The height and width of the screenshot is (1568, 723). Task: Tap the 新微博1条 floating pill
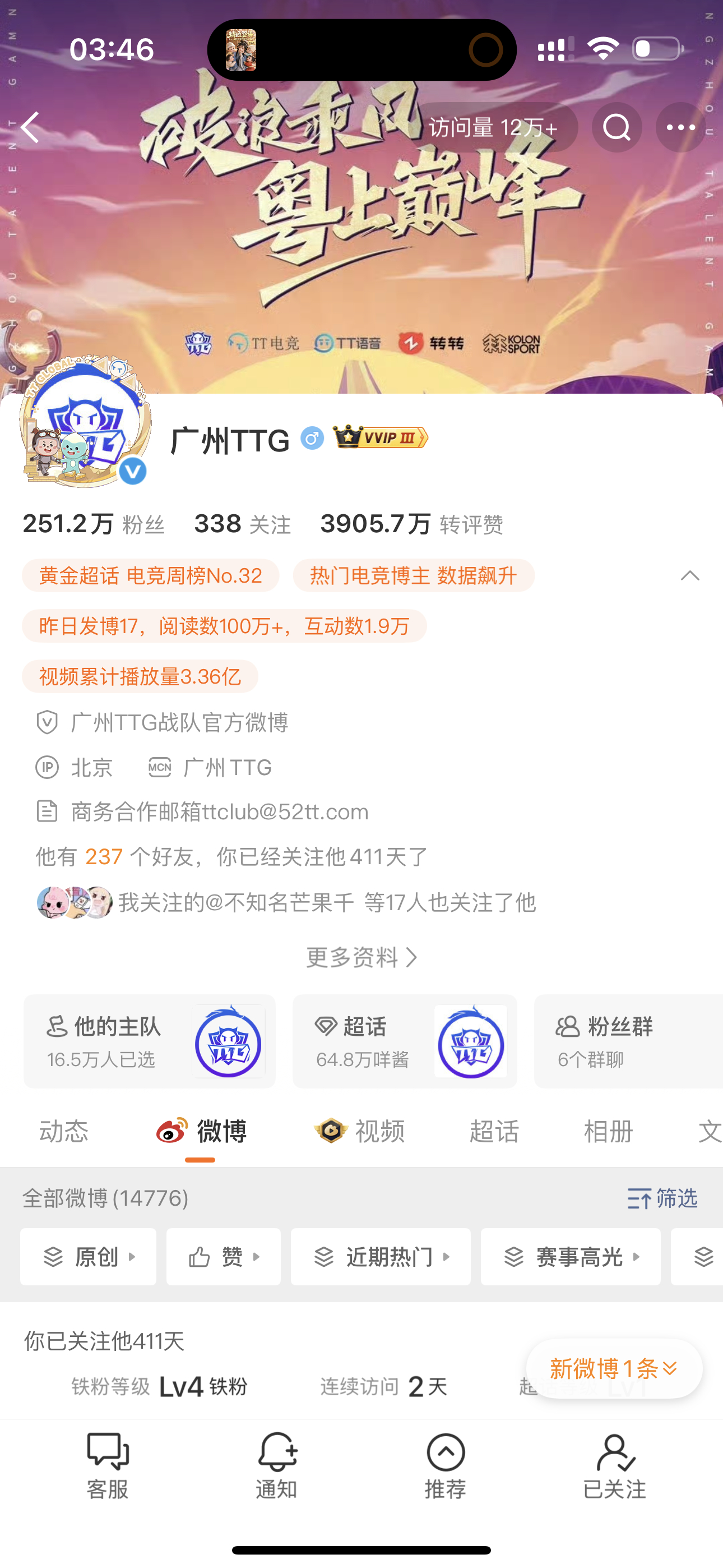[614, 1369]
